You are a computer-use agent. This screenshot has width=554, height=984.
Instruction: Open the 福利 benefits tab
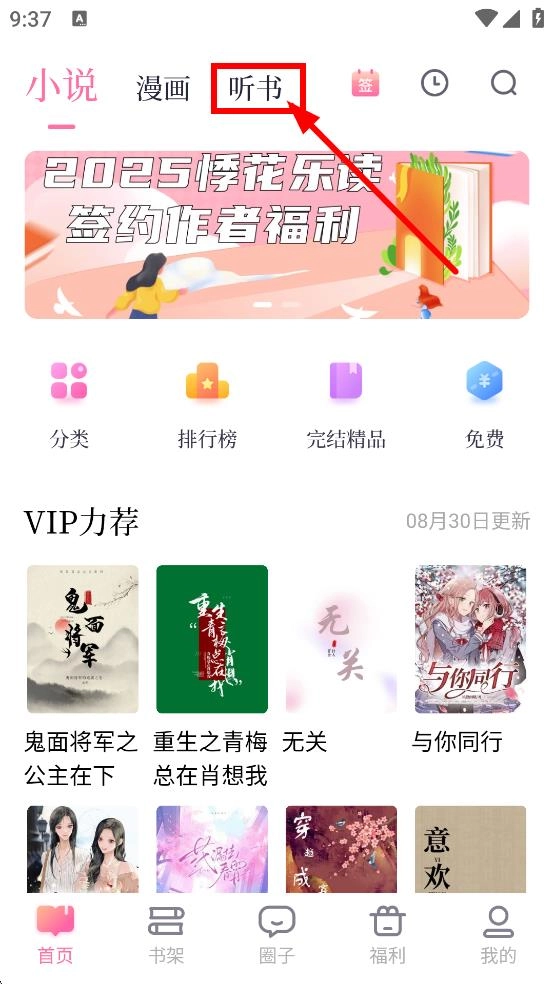coord(387,935)
